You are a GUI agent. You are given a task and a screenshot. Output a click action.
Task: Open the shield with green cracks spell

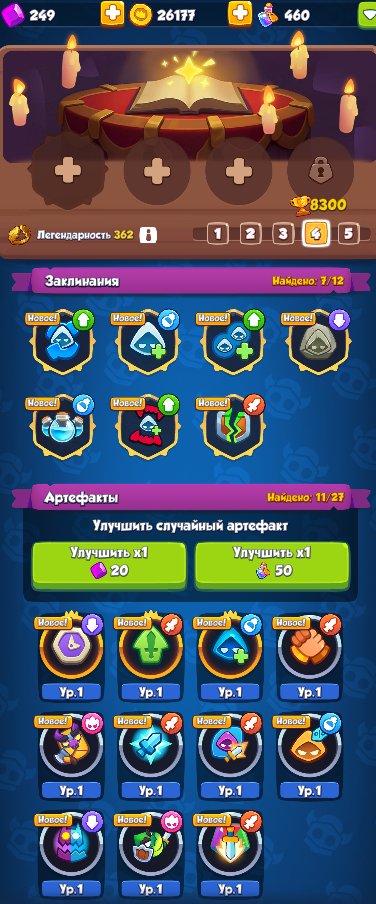click(x=231, y=428)
